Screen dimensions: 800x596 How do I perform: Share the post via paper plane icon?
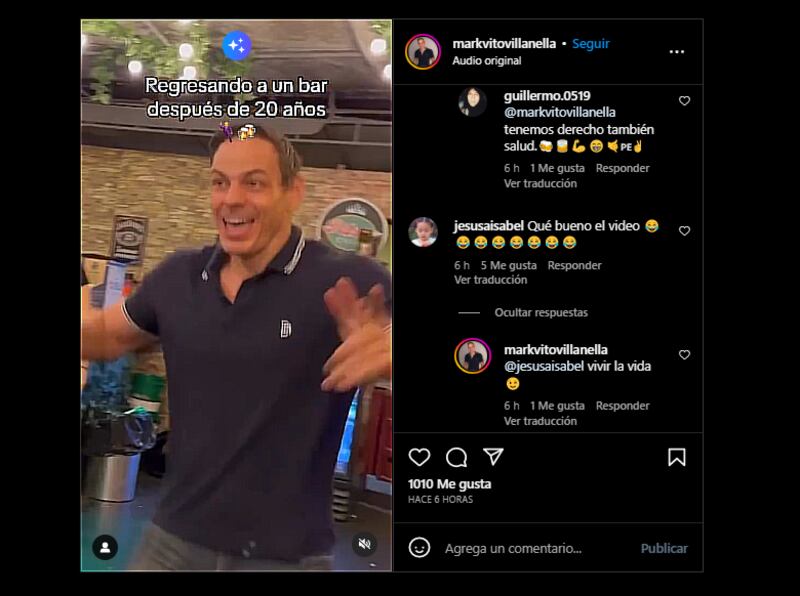(x=493, y=457)
